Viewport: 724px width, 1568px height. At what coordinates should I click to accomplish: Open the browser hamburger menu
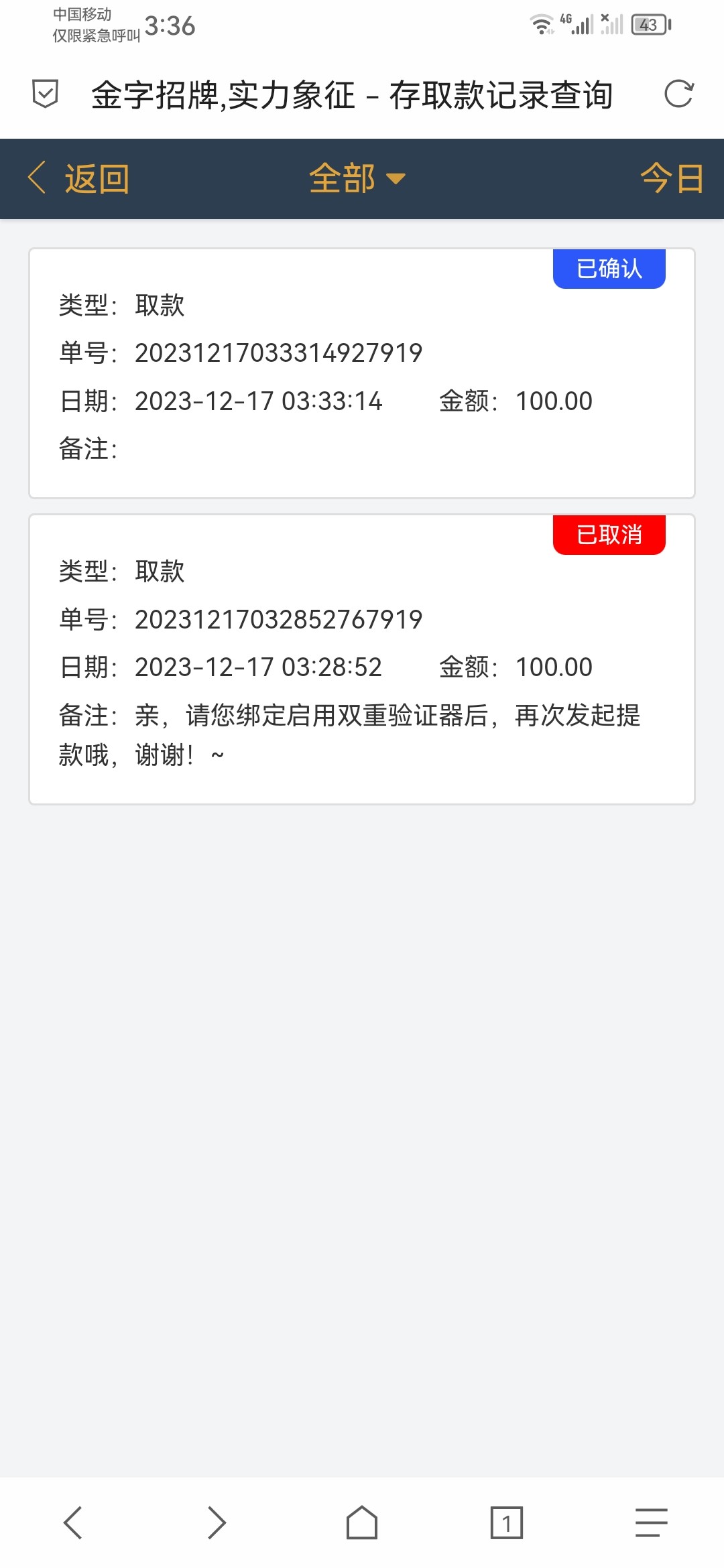[651, 1522]
